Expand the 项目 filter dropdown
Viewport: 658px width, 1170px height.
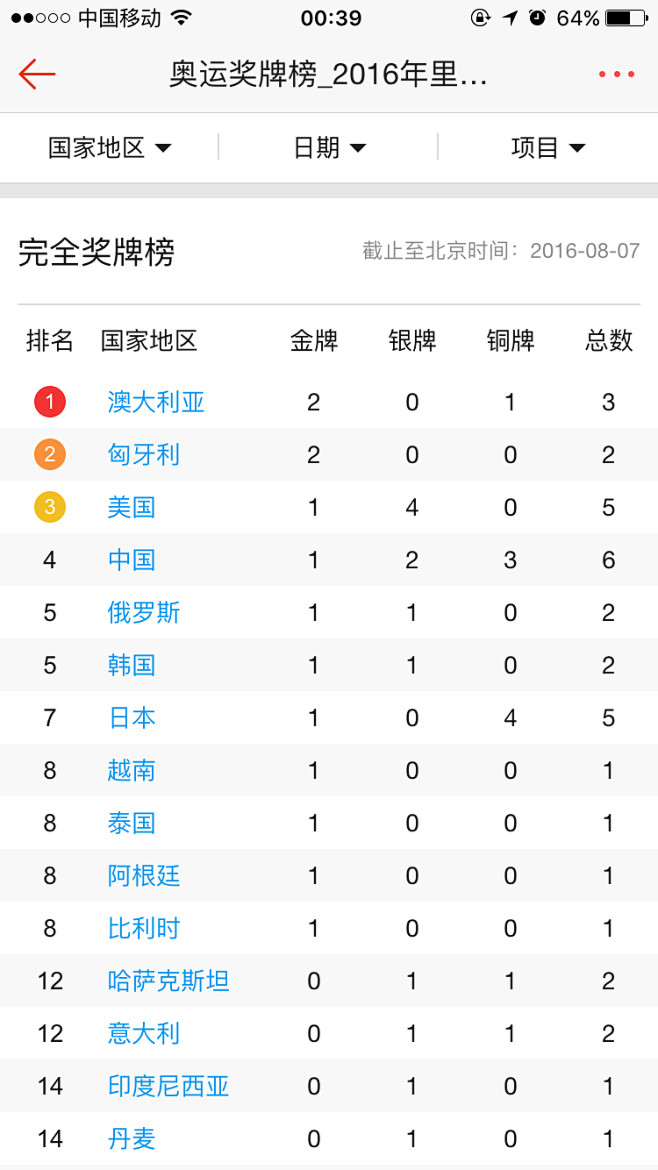pyautogui.click(x=547, y=148)
